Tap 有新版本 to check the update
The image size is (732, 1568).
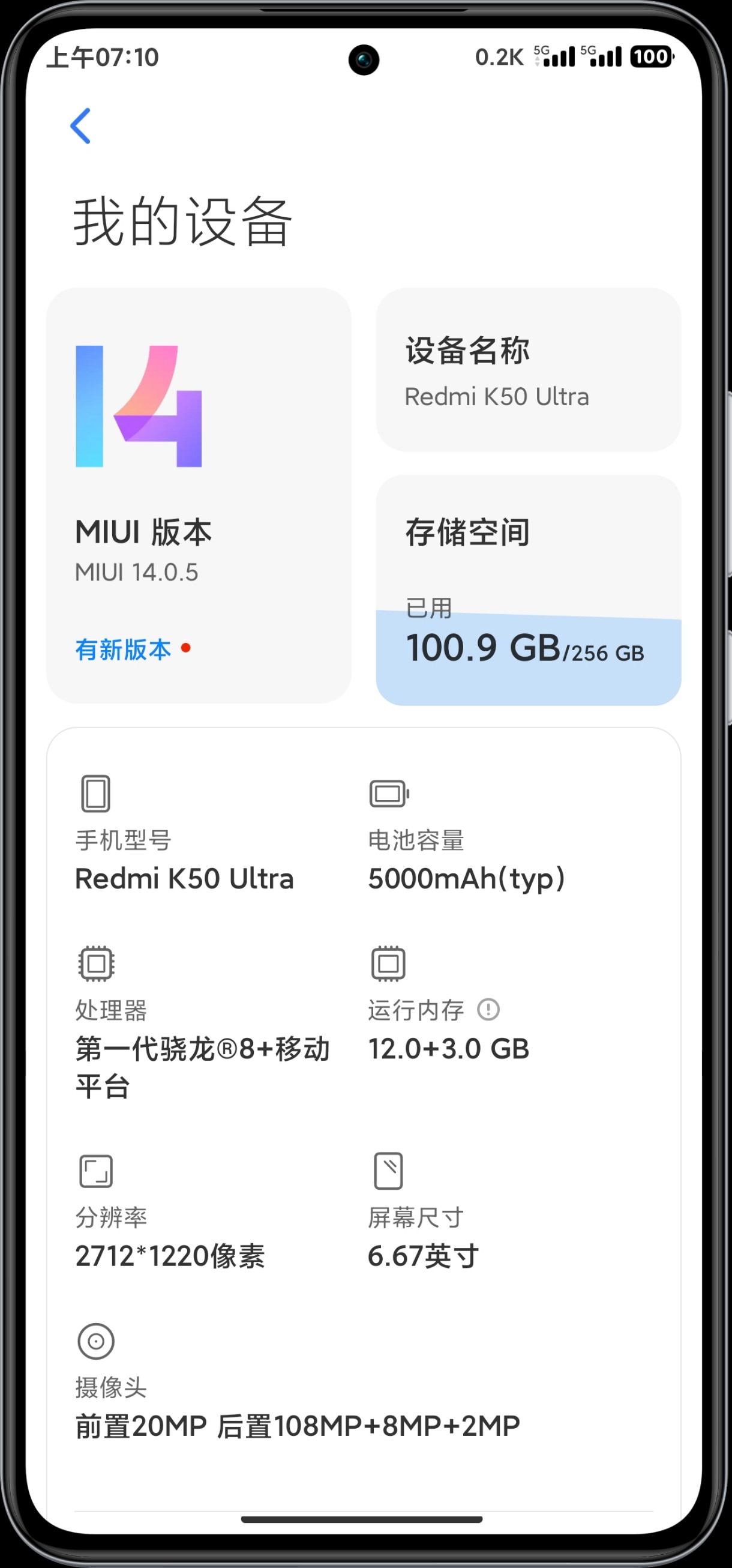(x=124, y=650)
